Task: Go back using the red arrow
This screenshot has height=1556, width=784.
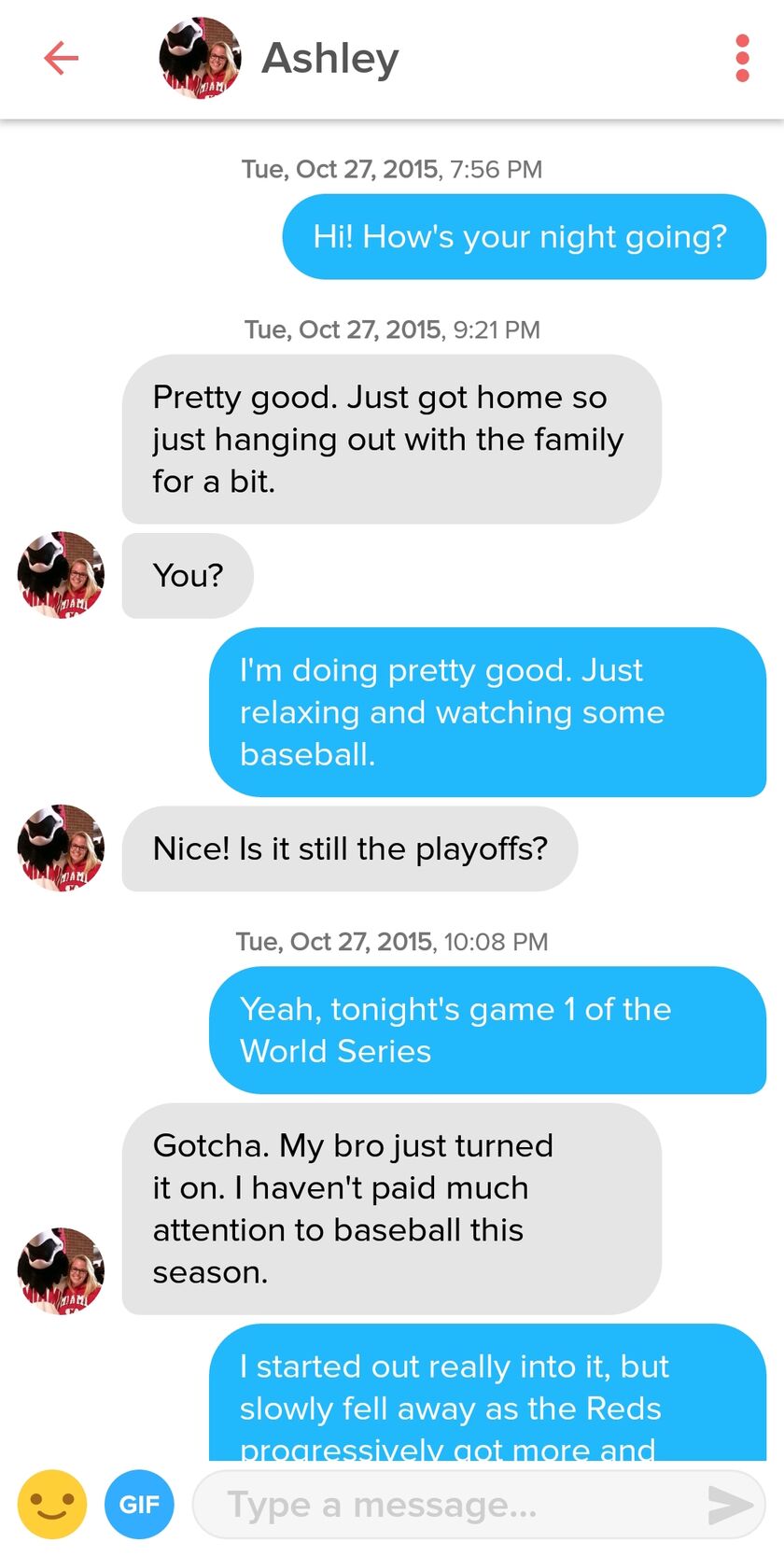Action: [61, 58]
